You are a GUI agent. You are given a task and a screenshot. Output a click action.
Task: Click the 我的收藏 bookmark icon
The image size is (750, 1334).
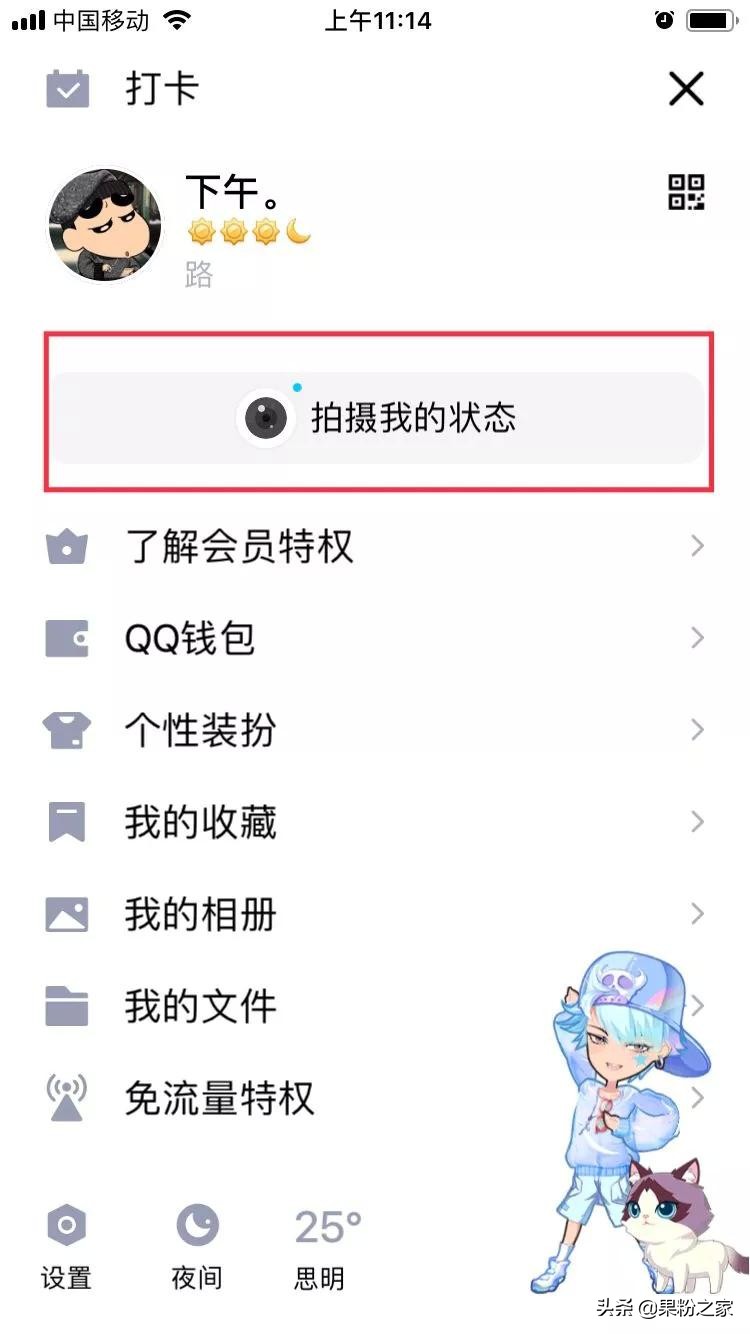66,821
